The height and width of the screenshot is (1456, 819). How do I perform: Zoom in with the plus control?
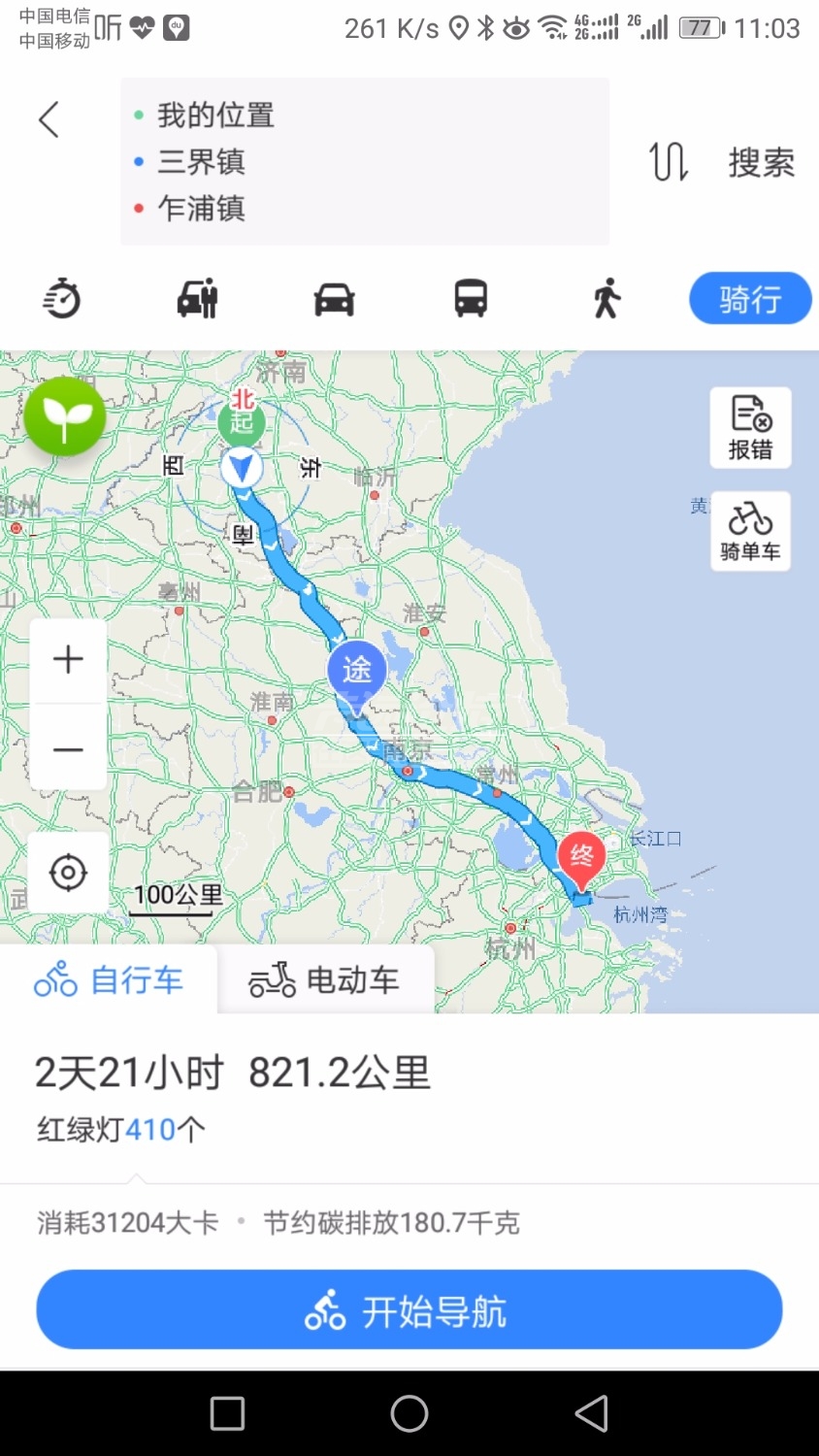(67, 658)
